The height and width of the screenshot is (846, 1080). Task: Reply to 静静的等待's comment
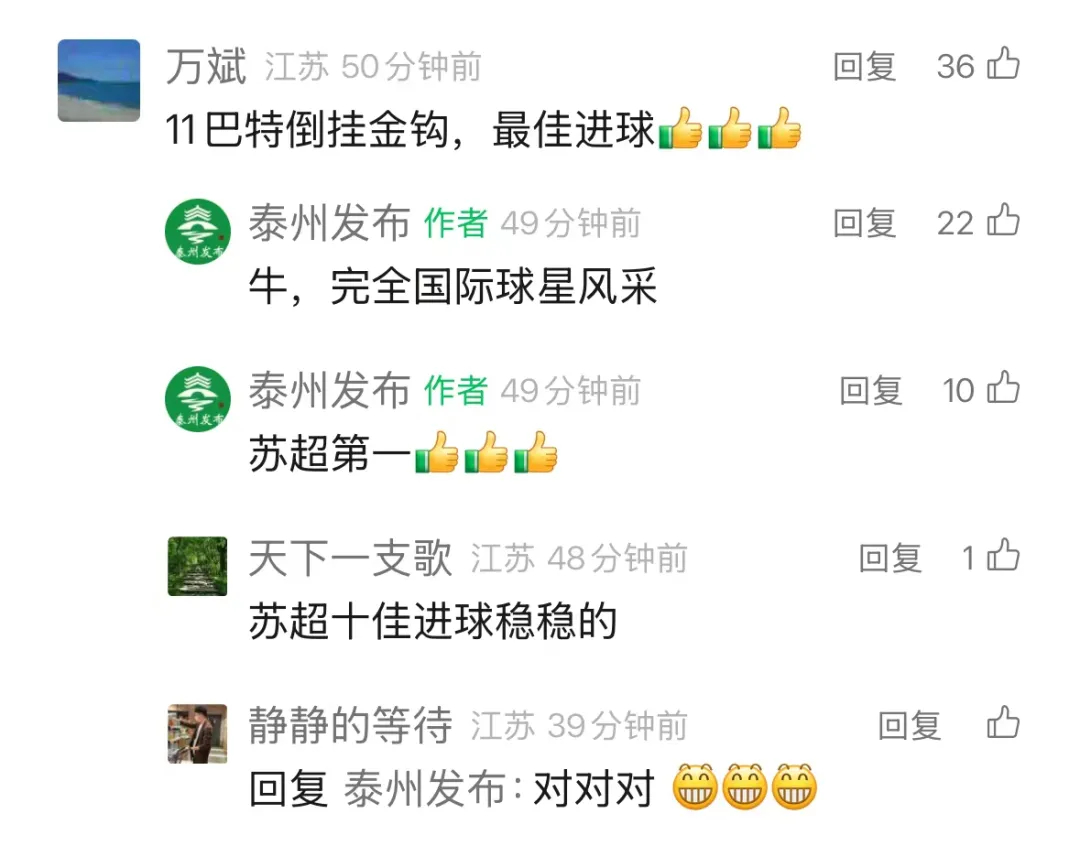click(x=909, y=725)
